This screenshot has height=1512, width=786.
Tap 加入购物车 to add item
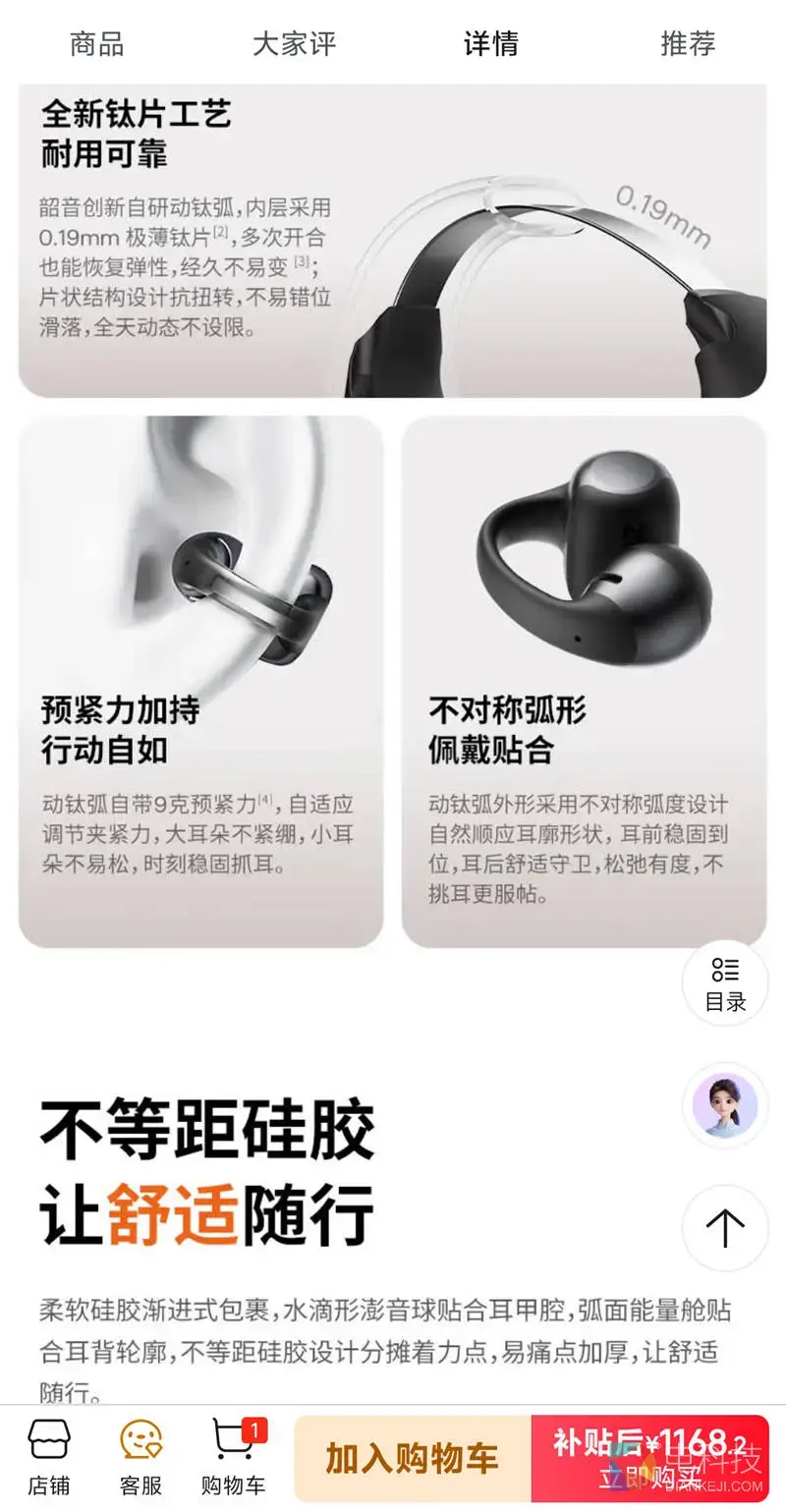(413, 1458)
